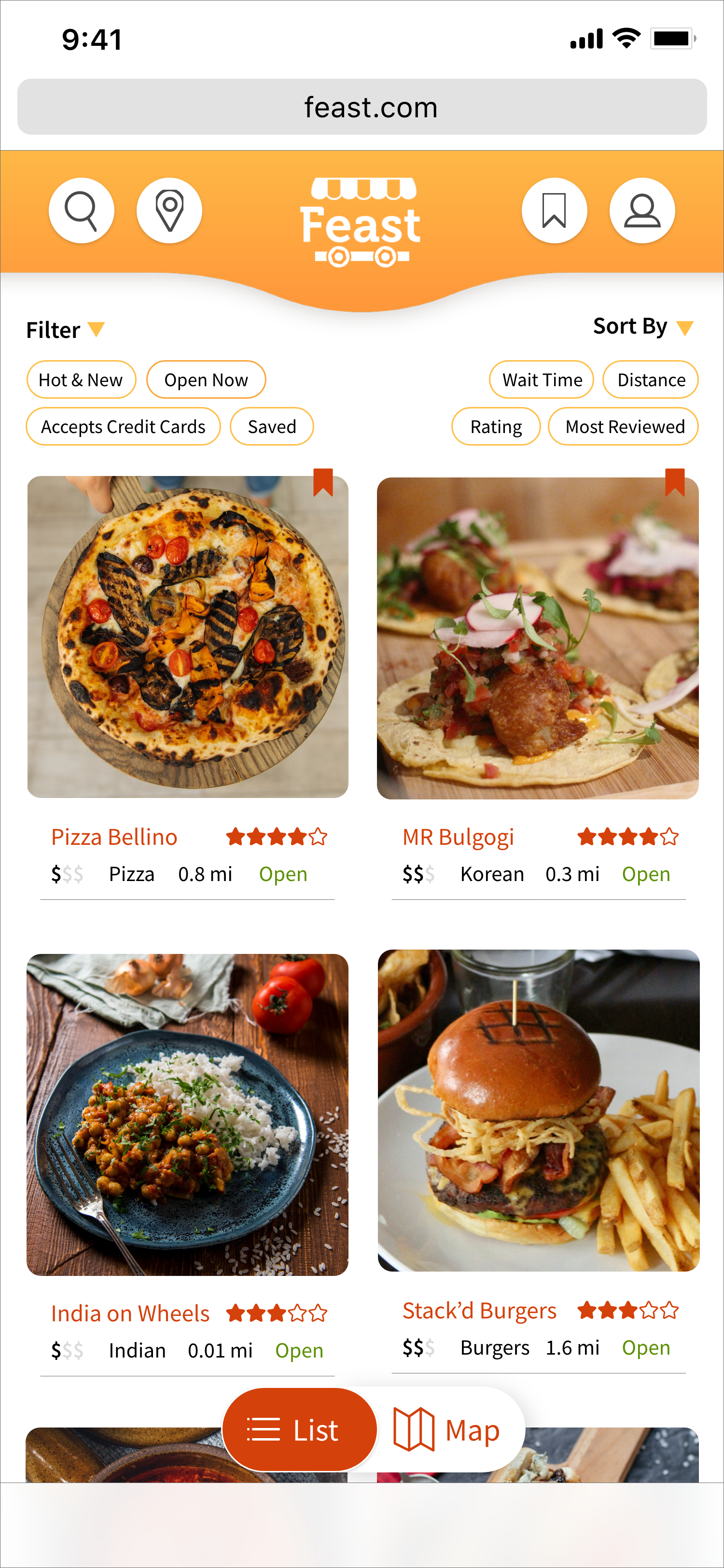Sort results by Wait Time
The width and height of the screenshot is (724, 1568).
[542, 380]
